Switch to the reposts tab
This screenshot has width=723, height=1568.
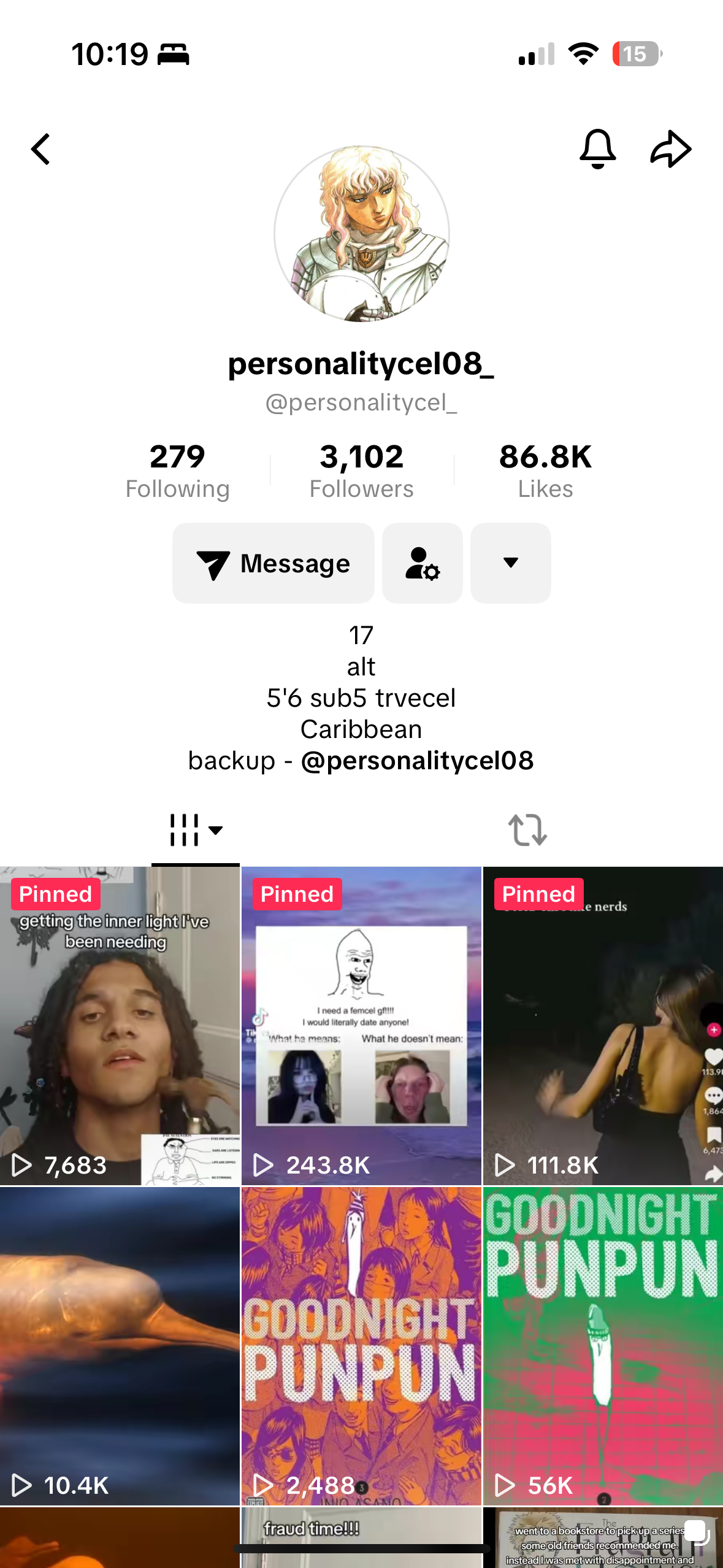(527, 830)
